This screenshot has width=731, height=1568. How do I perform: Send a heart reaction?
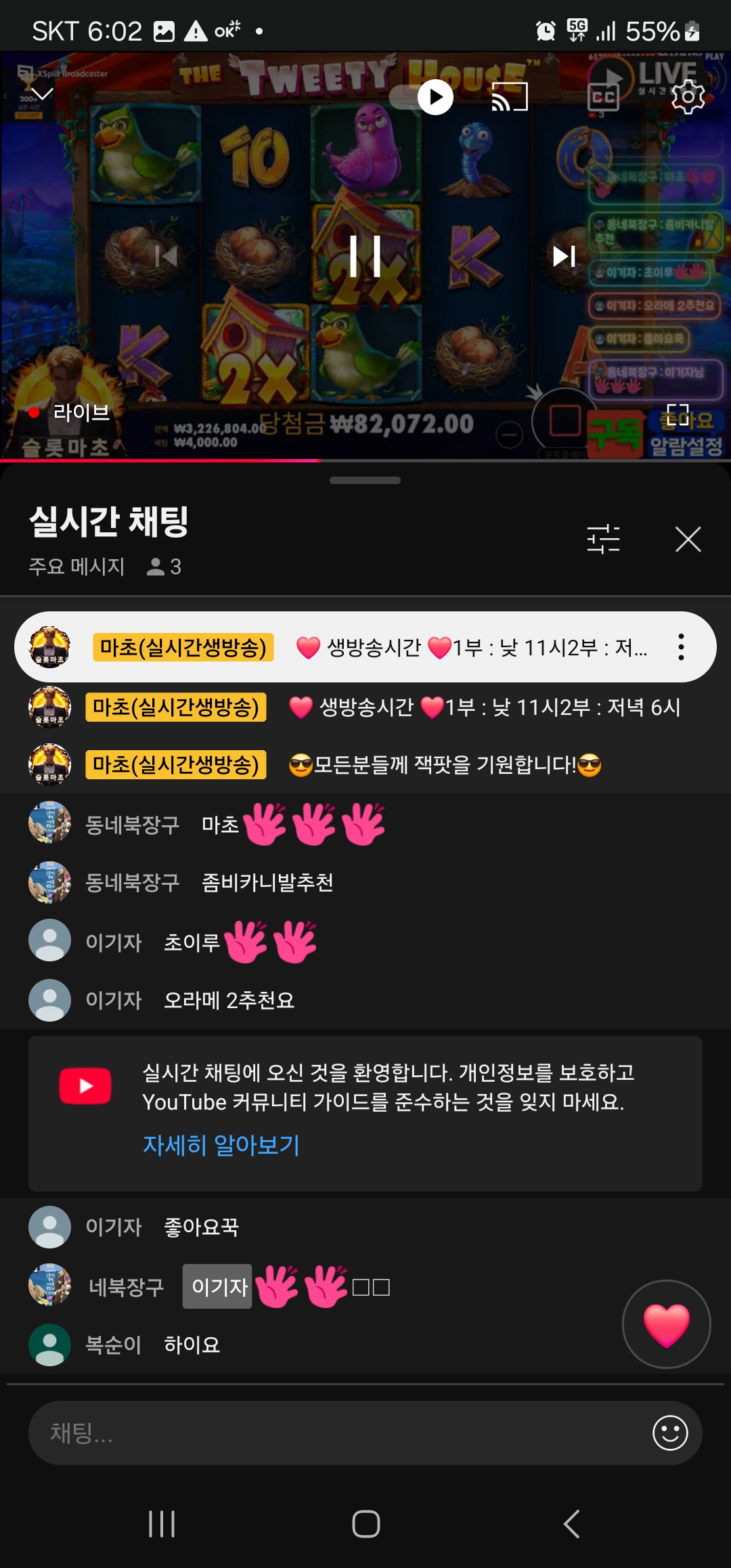click(666, 1324)
